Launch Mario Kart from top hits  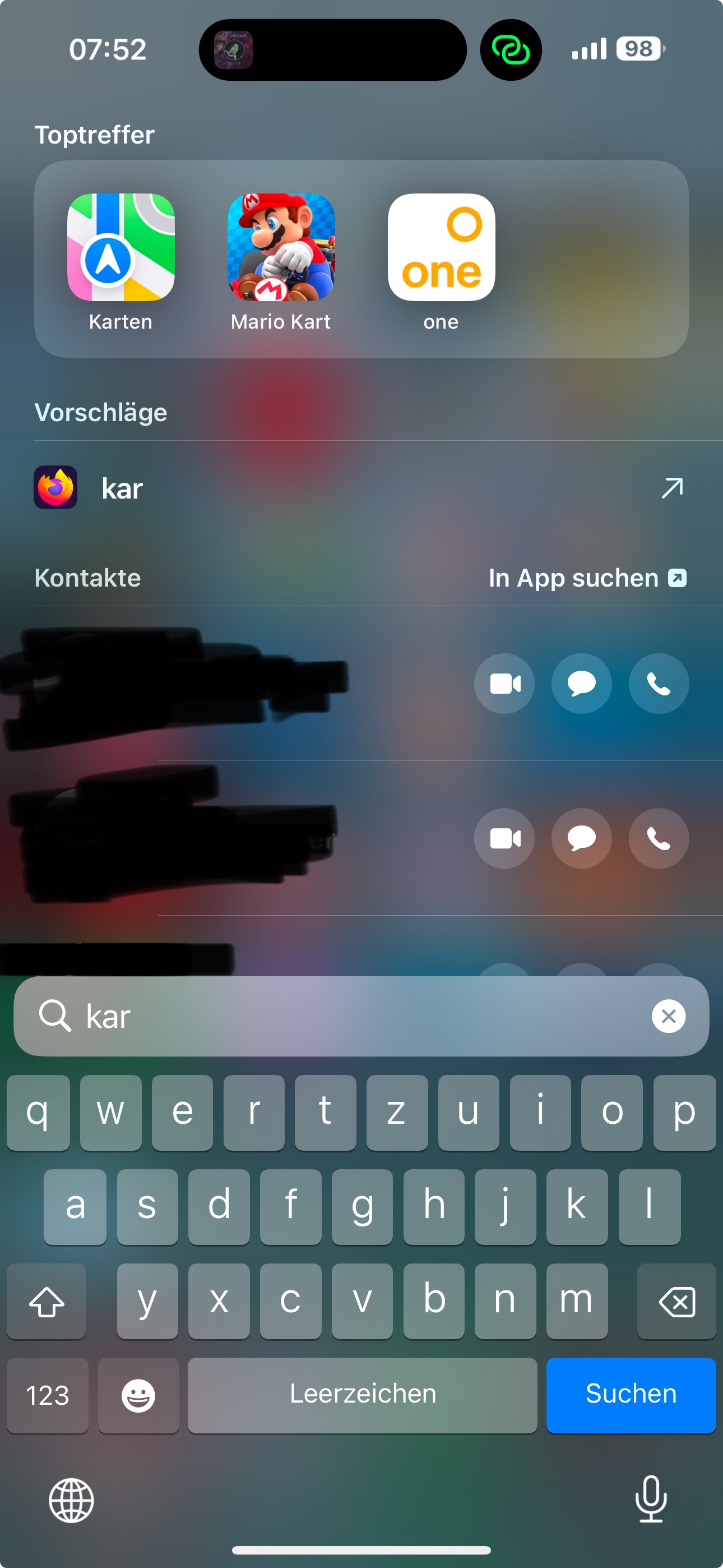click(281, 248)
